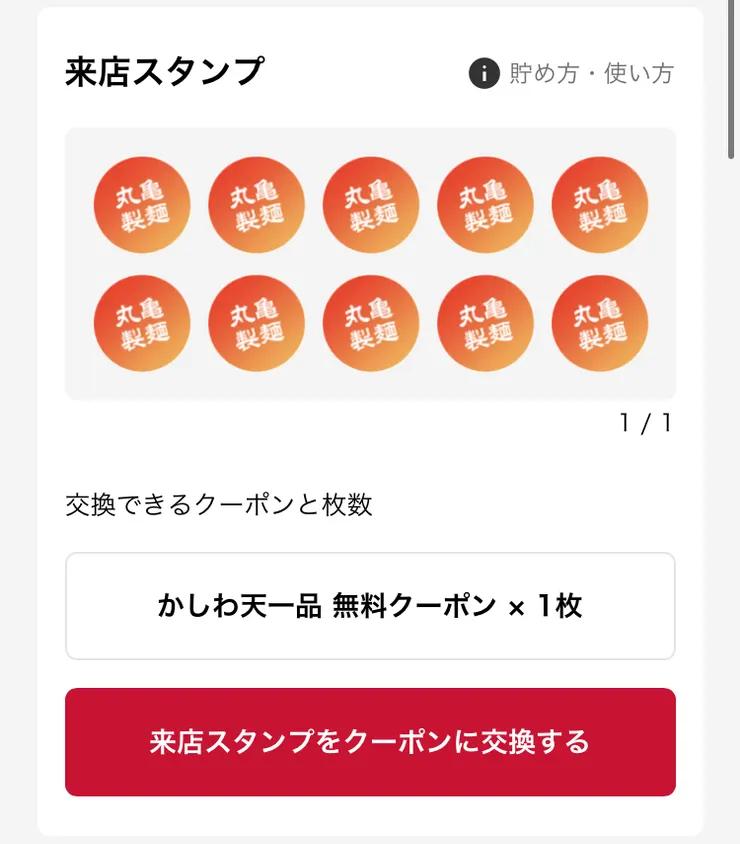Tap the first stamp in the bottom row

tap(142, 323)
